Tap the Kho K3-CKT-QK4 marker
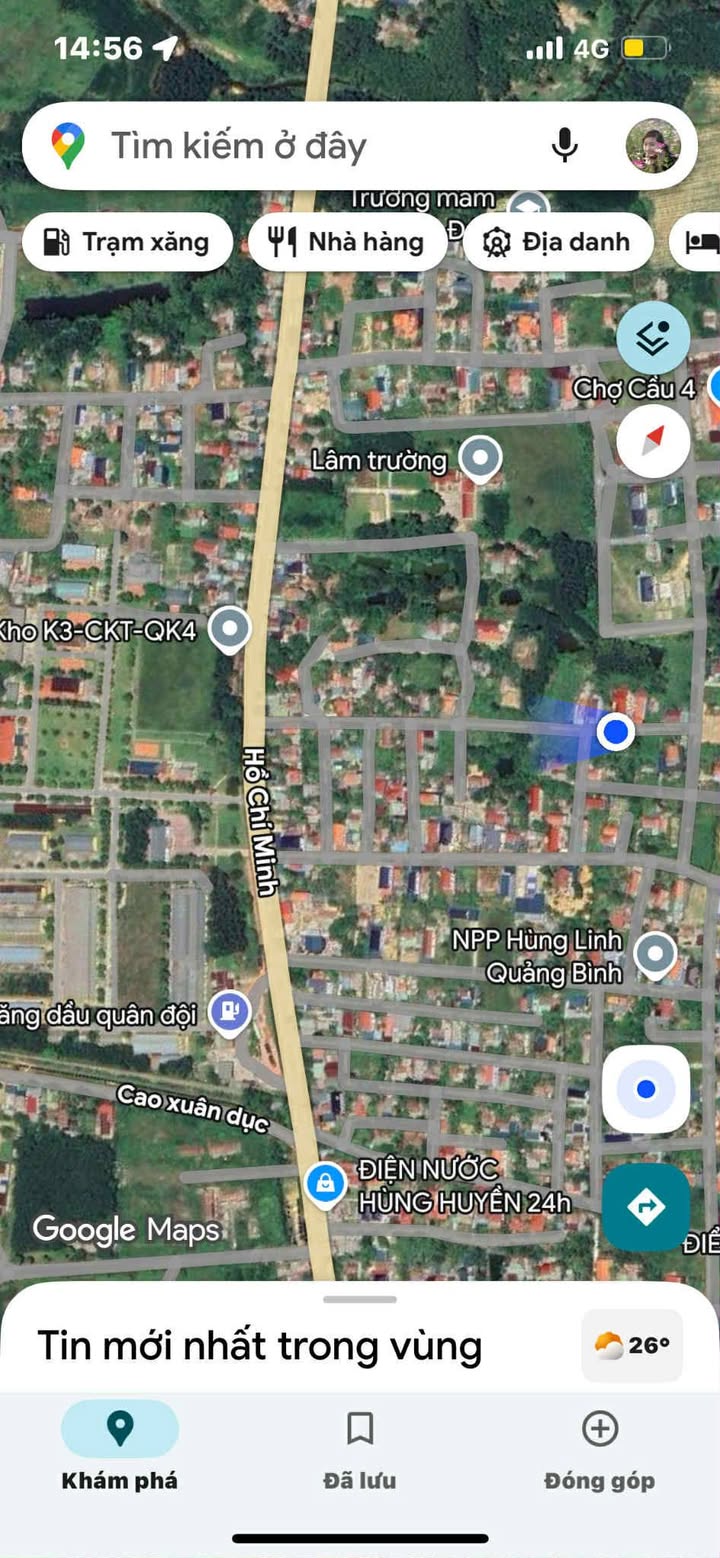720x1558 pixels. click(232, 629)
